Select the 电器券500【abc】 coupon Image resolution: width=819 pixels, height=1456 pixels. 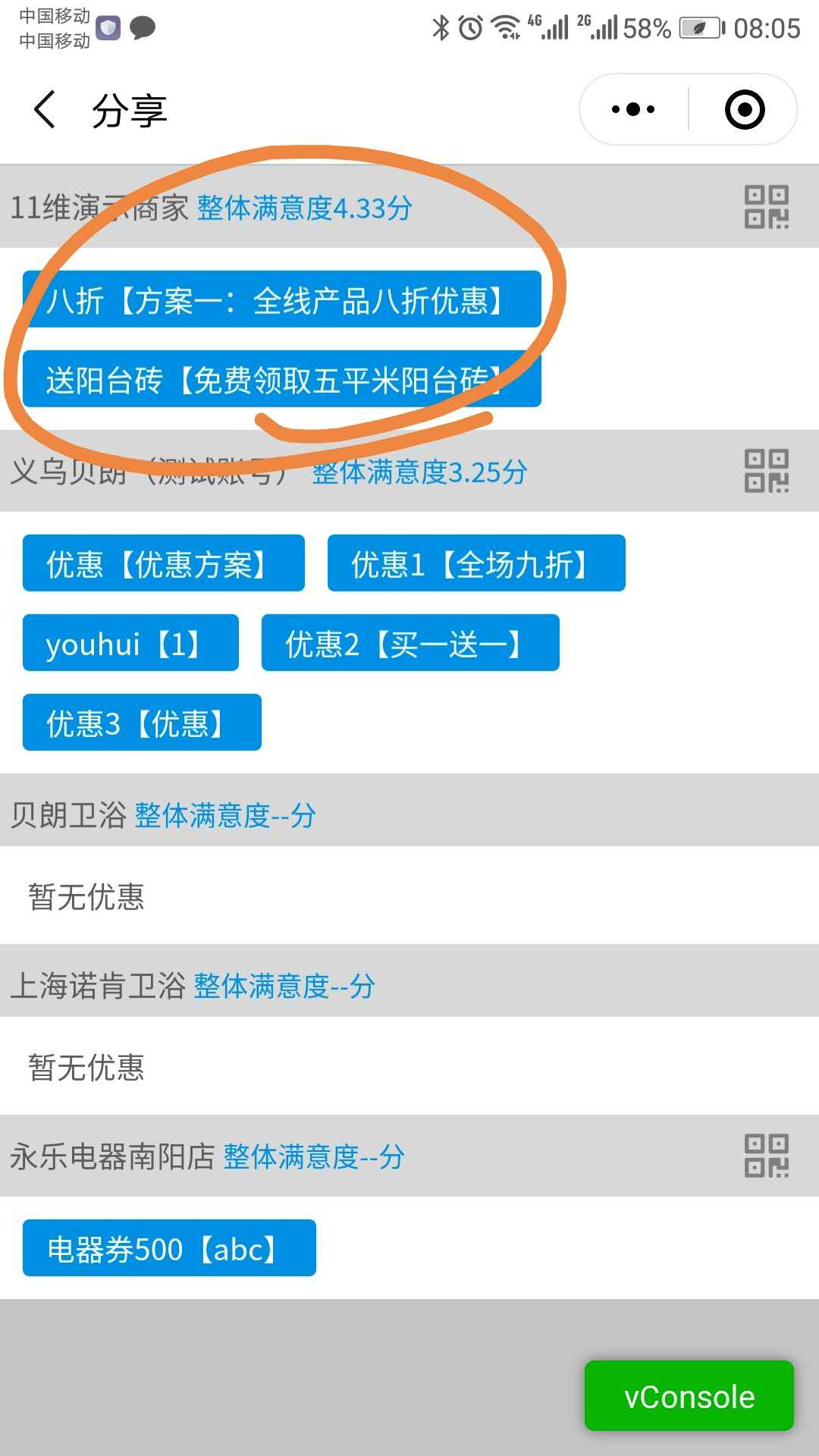point(169,1248)
